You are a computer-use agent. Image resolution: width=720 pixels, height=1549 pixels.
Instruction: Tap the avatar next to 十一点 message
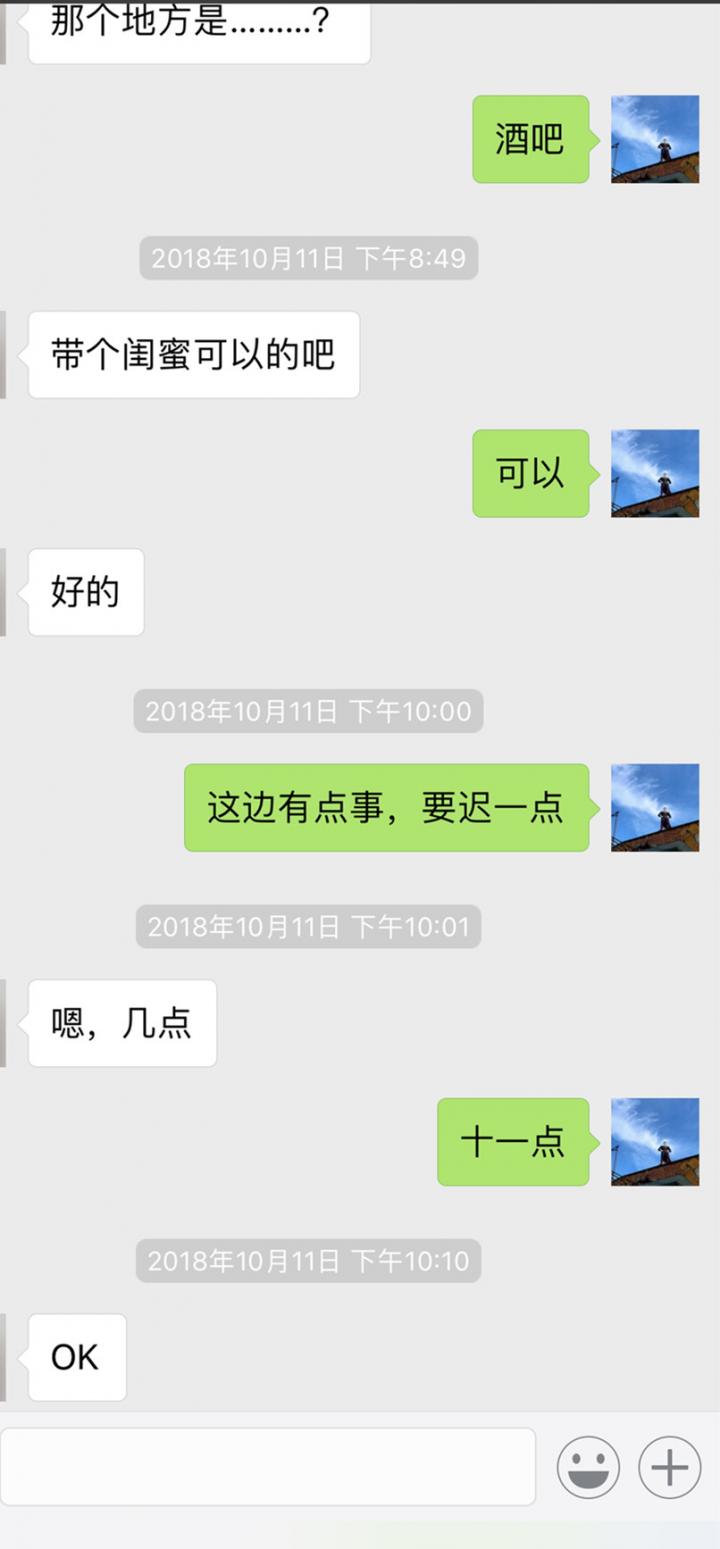(655, 1144)
